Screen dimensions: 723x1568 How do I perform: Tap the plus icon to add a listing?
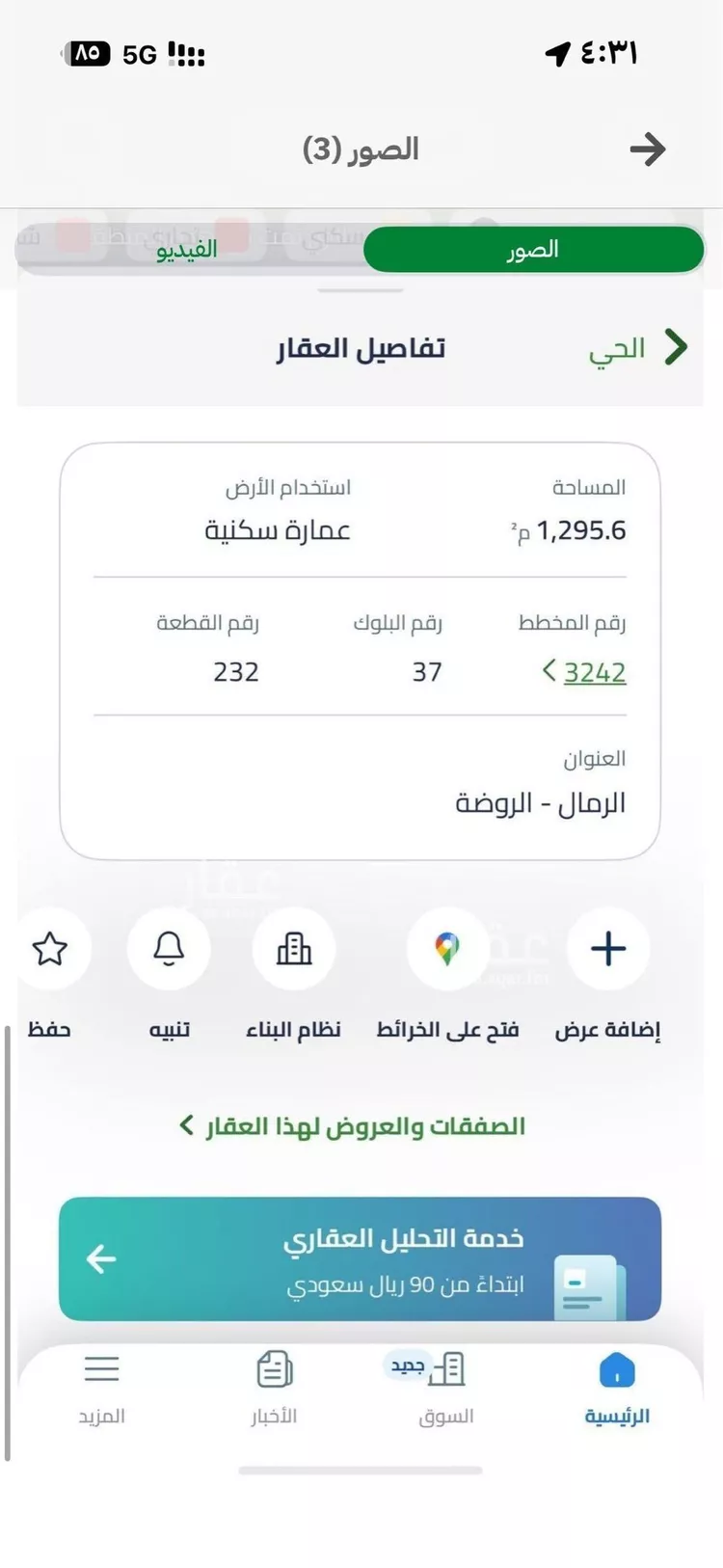[x=607, y=949]
